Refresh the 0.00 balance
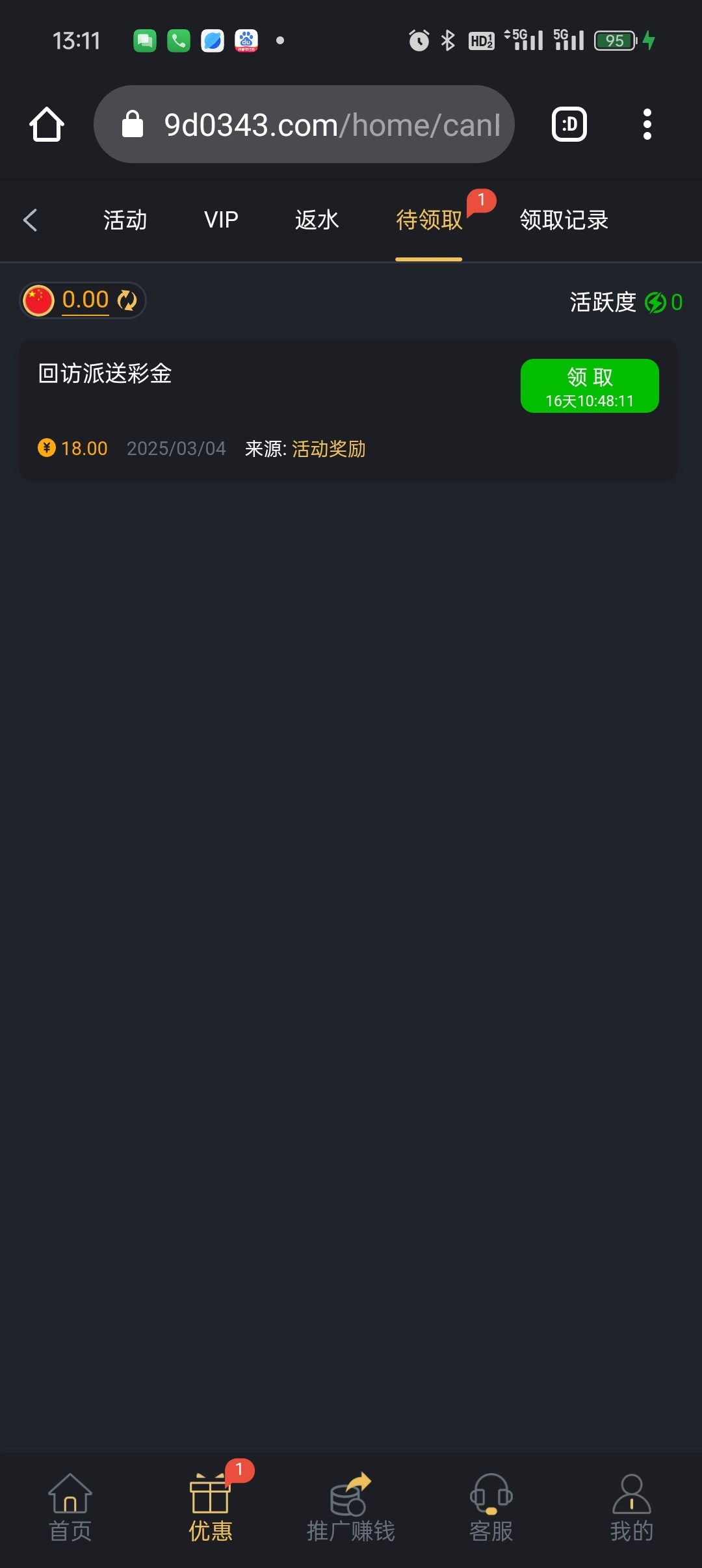The width and height of the screenshot is (702, 1568). pyautogui.click(x=127, y=300)
